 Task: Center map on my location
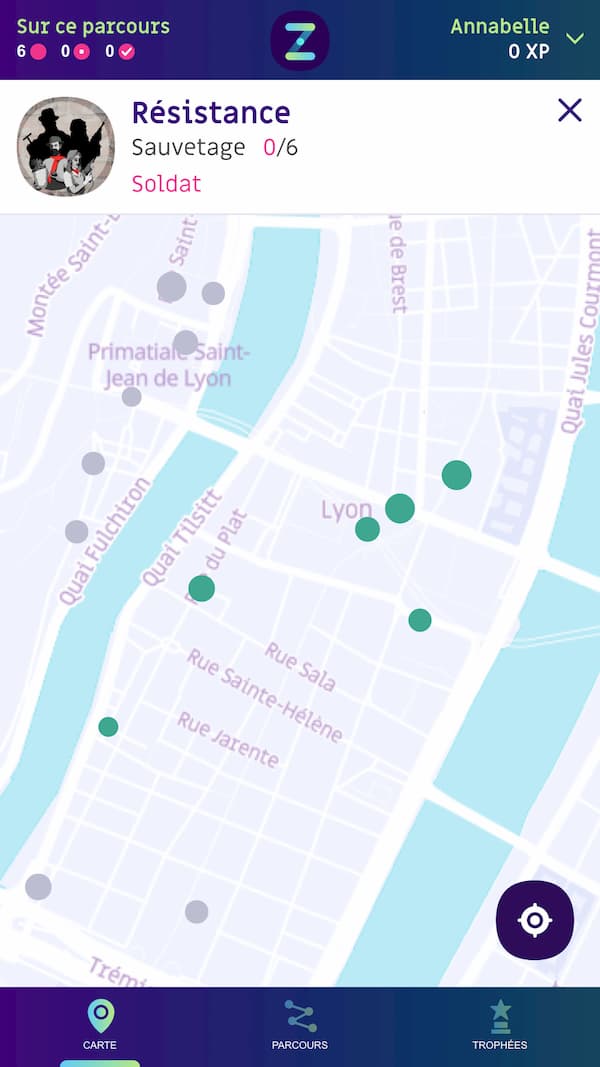535,920
